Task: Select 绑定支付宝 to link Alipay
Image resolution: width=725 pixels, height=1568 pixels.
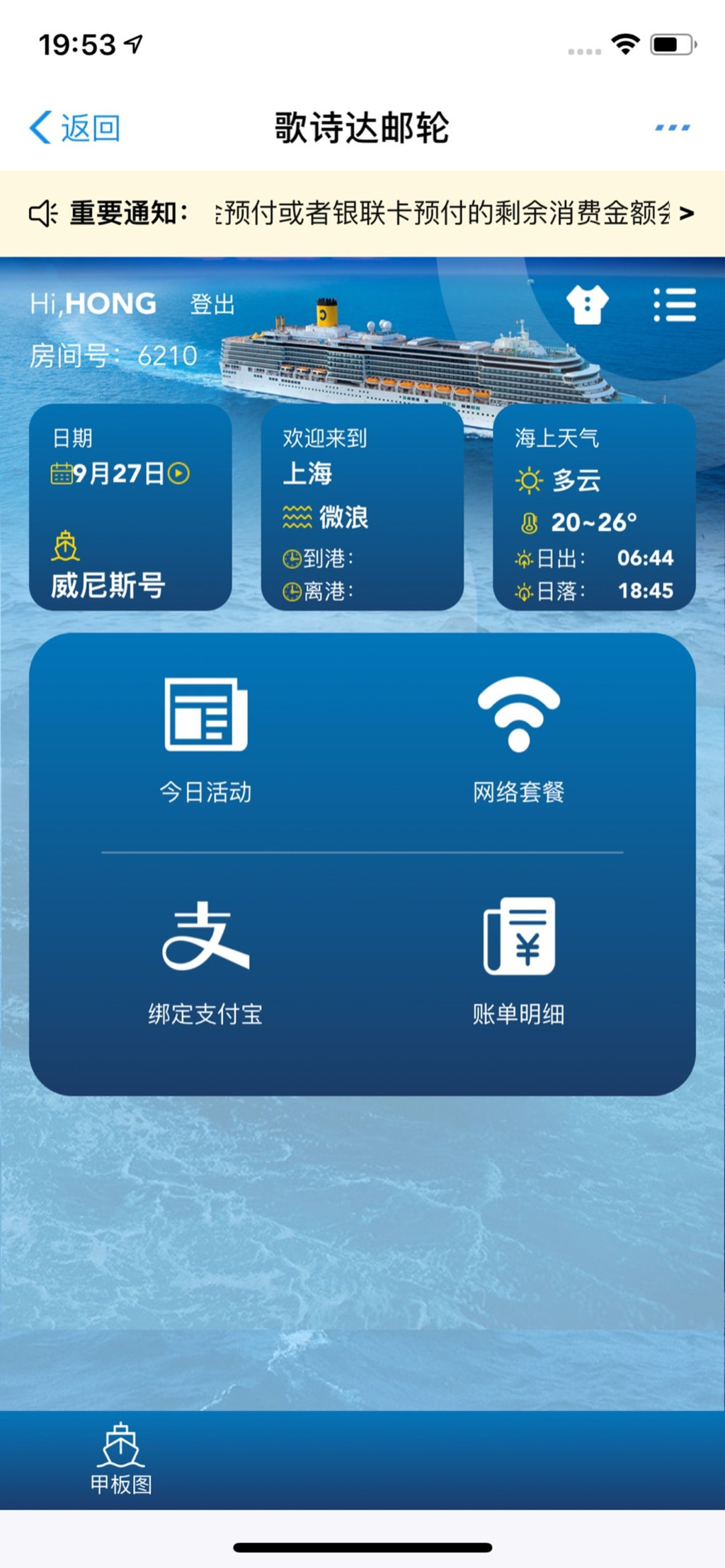Action: [x=205, y=962]
